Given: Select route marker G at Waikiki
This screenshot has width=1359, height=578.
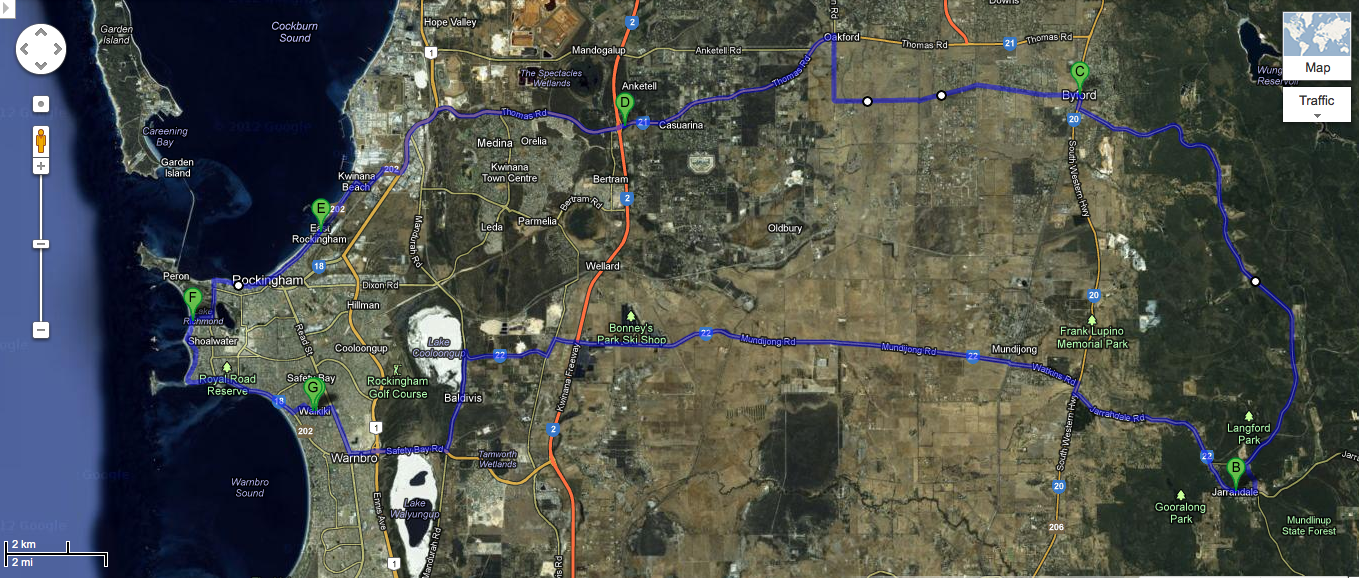Looking at the screenshot, I should (x=313, y=390).
